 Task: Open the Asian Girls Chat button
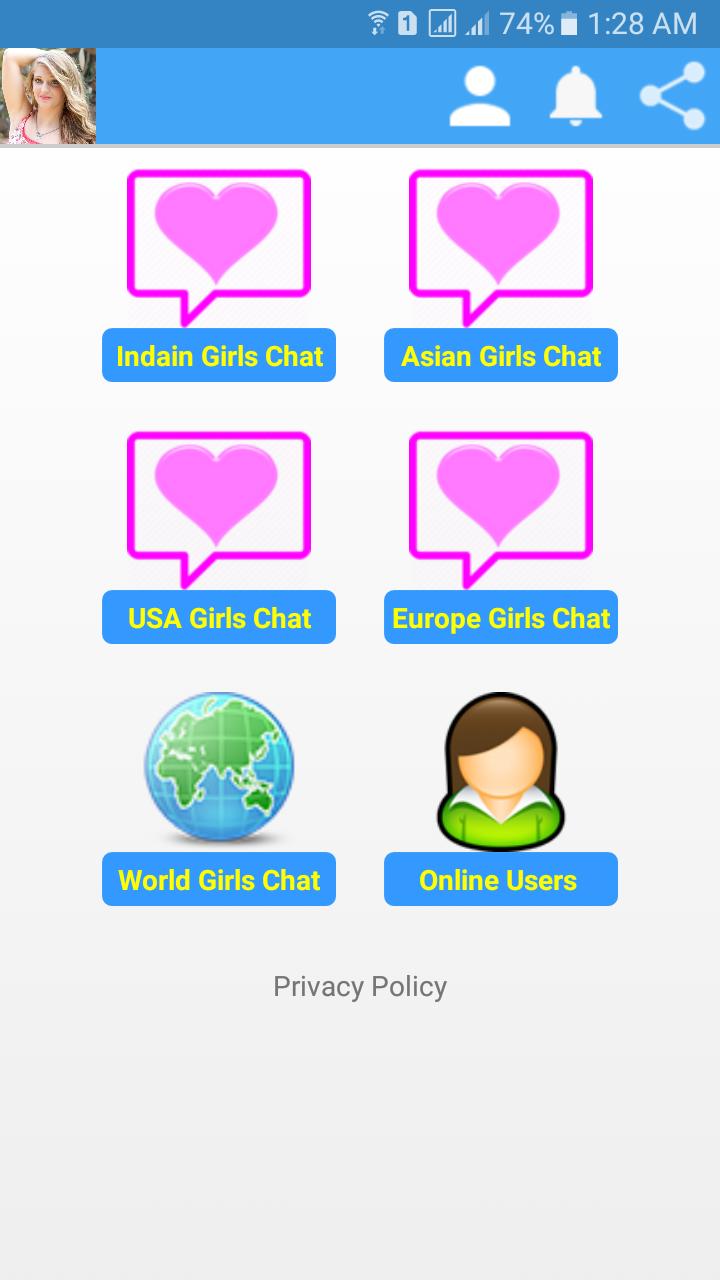click(500, 355)
